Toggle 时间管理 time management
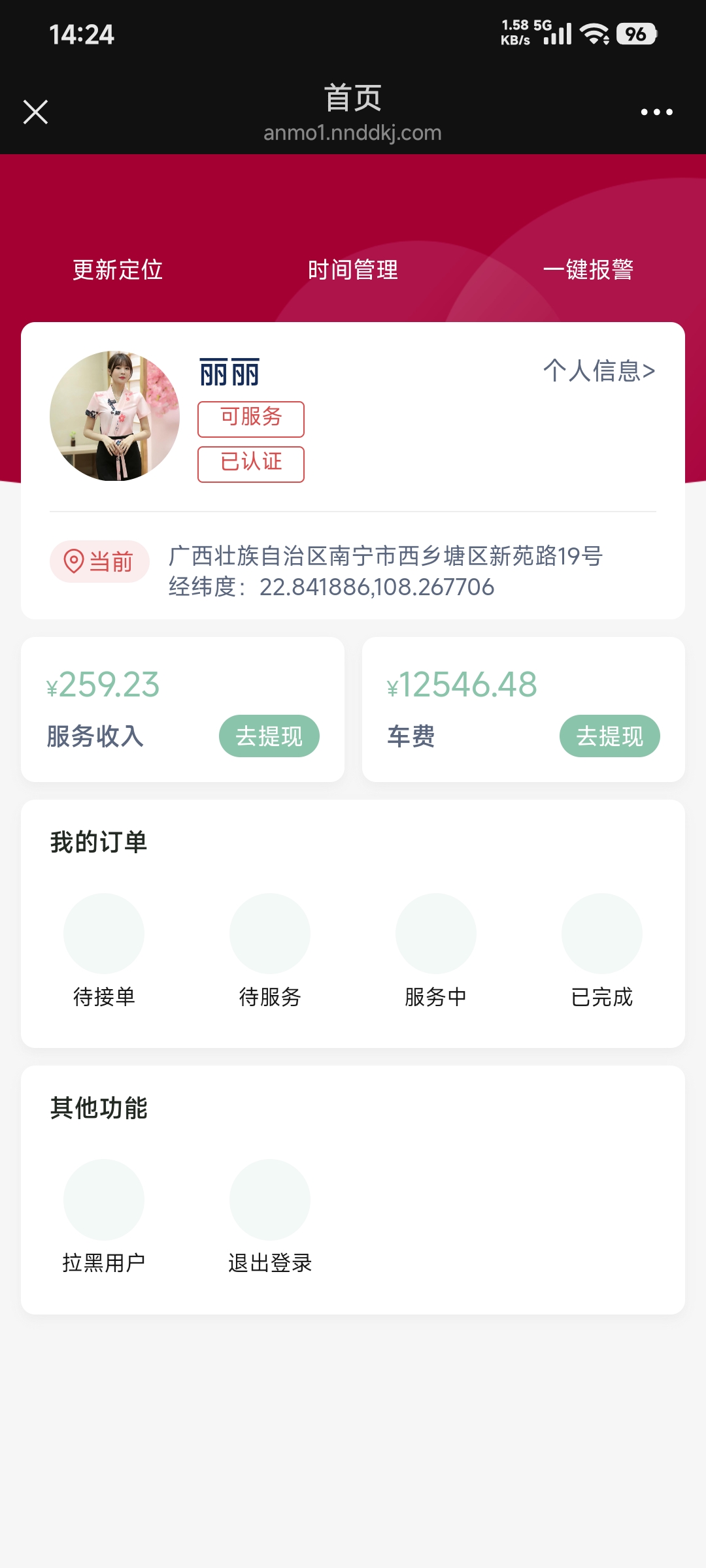 tap(353, 270)
